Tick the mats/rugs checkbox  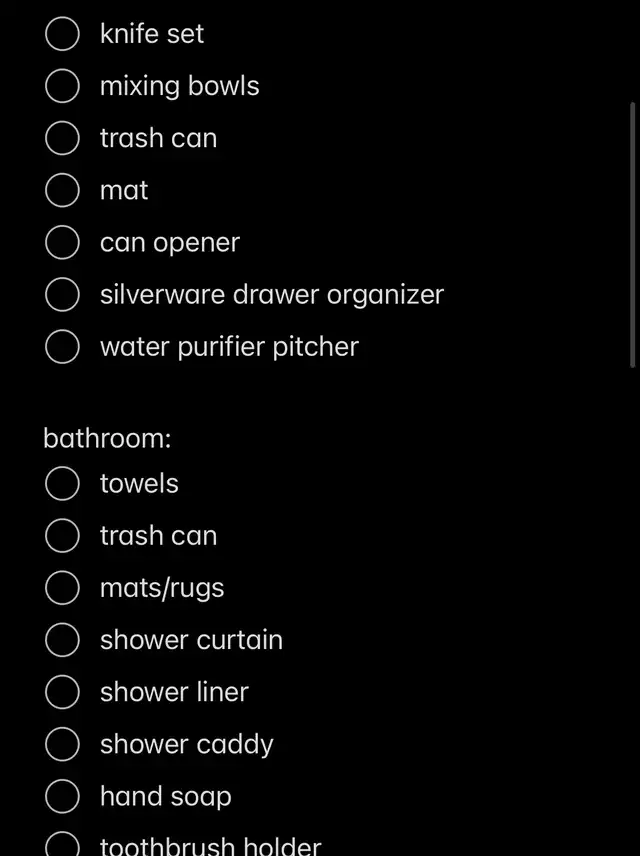(x=63, y=588)
